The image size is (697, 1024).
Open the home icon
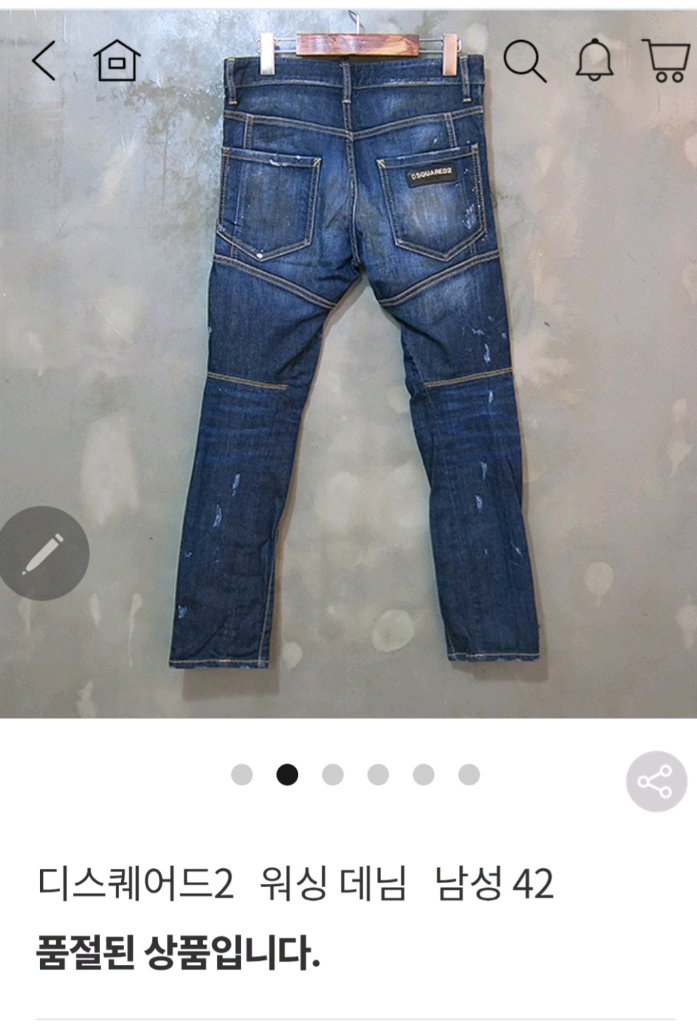pos(116,62)
